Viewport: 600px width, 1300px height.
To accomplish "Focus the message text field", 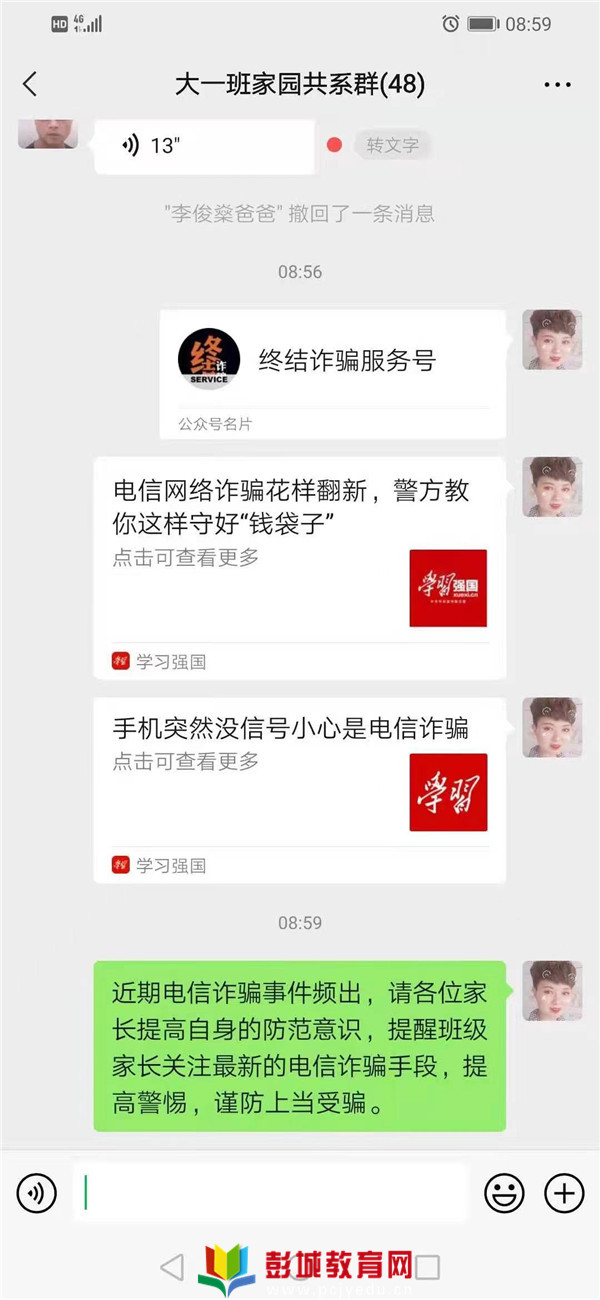I will (x=270, y=1193).
